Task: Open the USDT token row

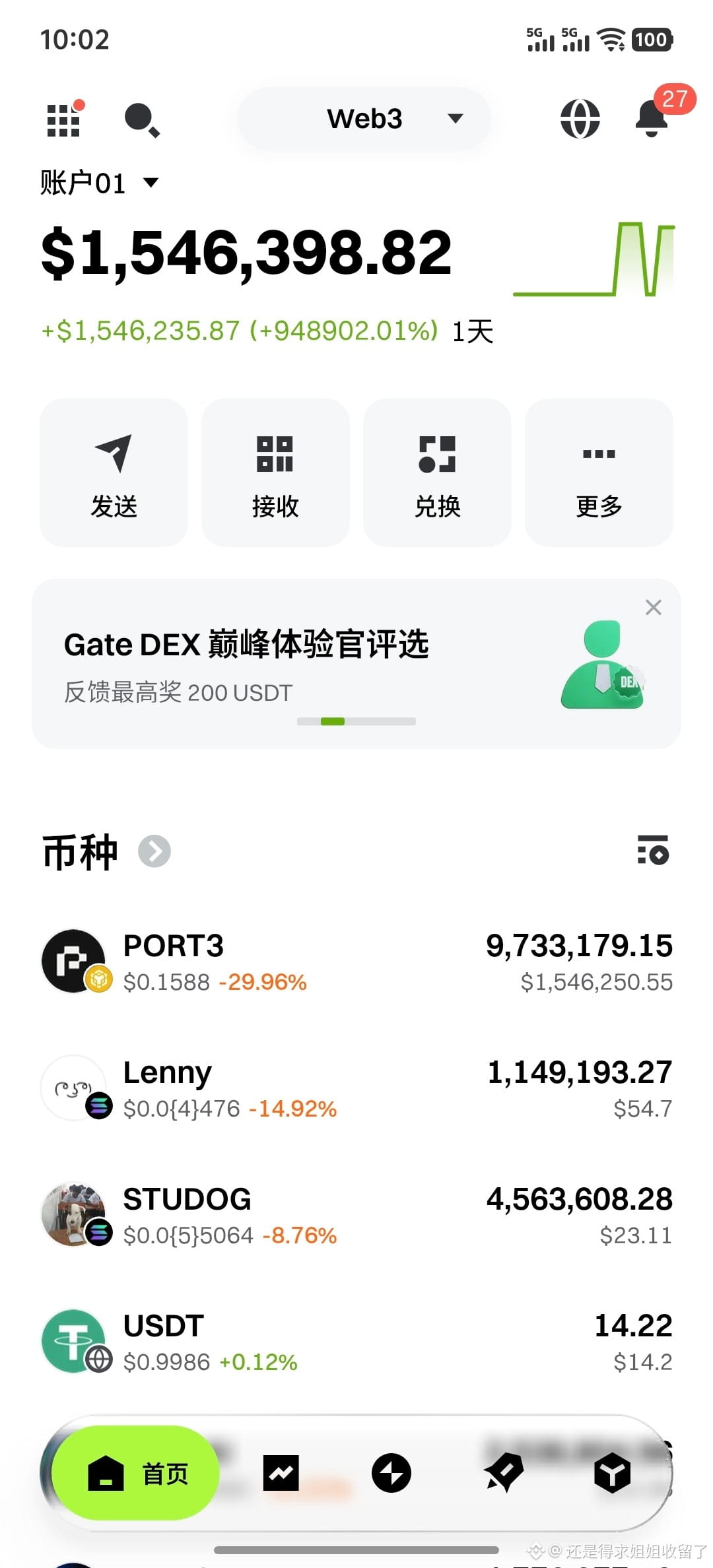Action: [356, 1342]
